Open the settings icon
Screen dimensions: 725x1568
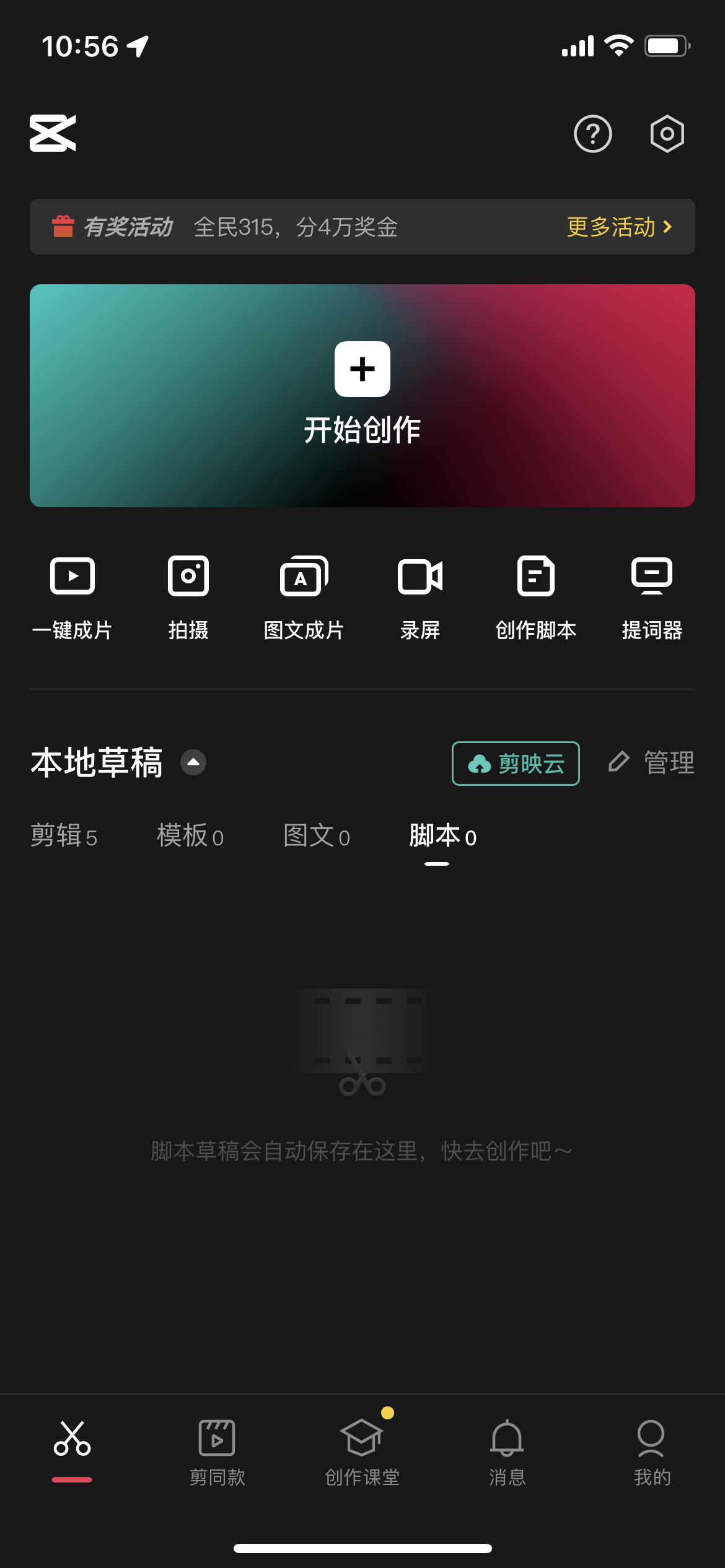667,133
